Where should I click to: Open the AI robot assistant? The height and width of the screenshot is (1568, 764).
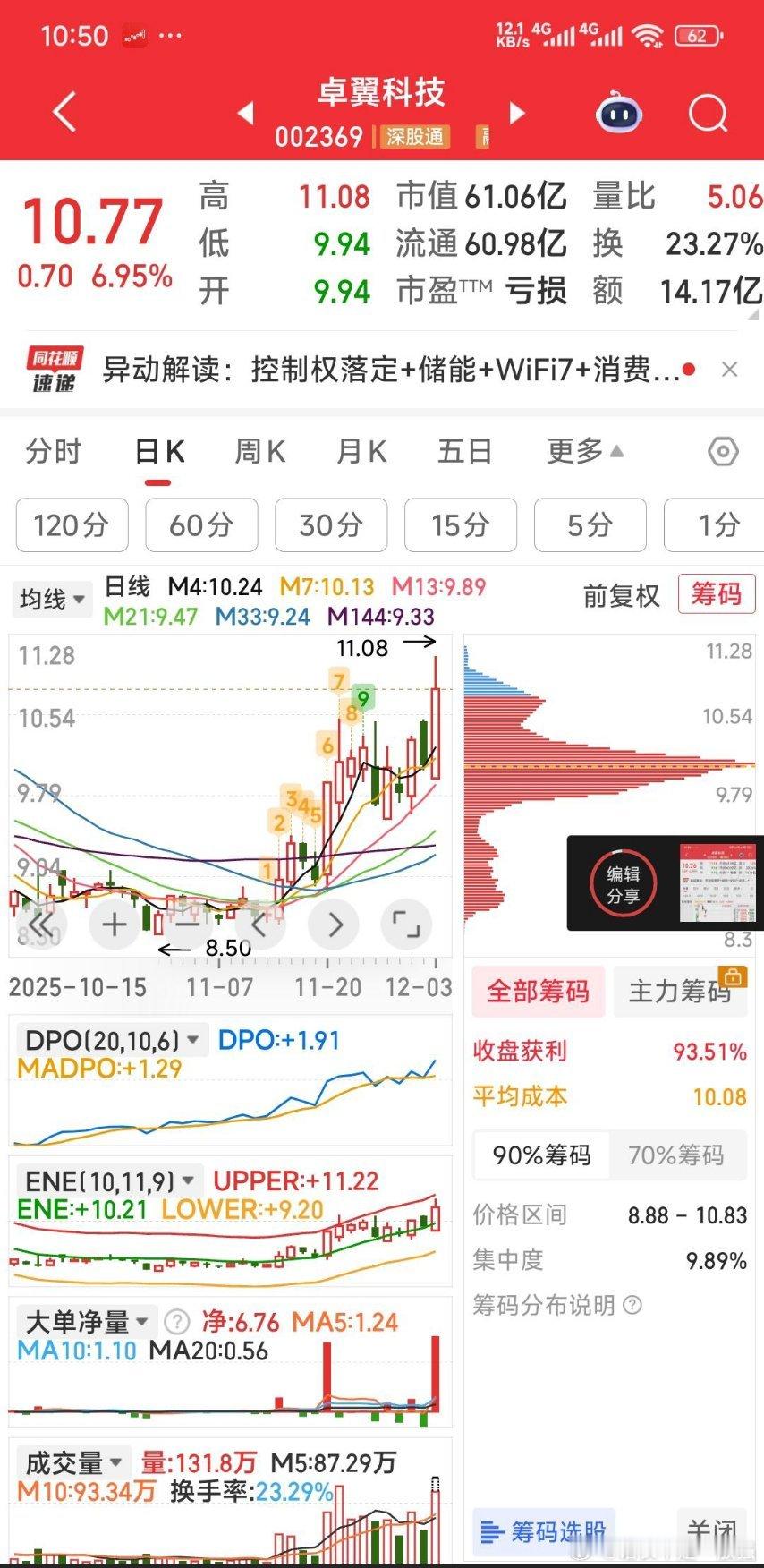tap(617, 113)
